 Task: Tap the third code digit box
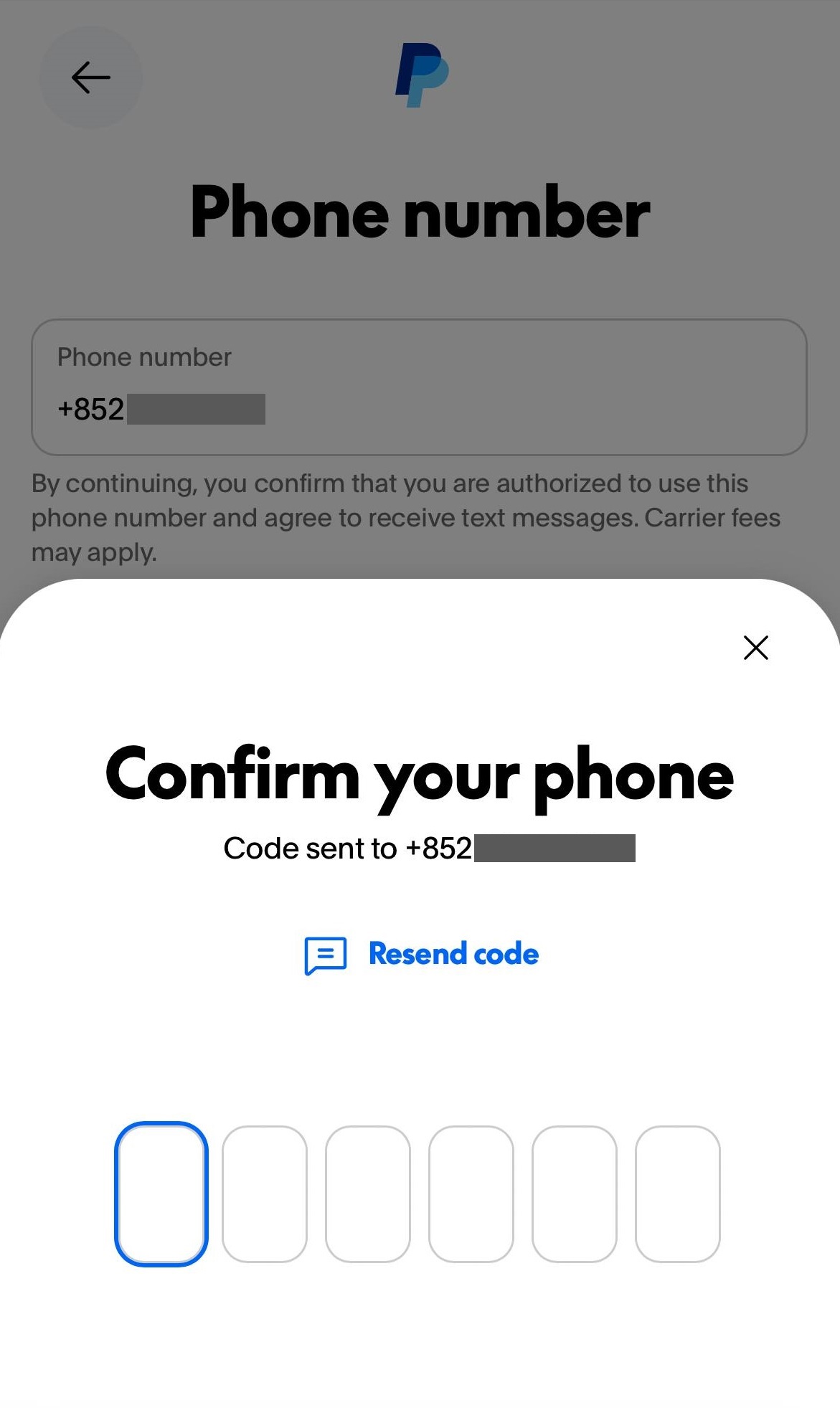tap(368, 1194)
